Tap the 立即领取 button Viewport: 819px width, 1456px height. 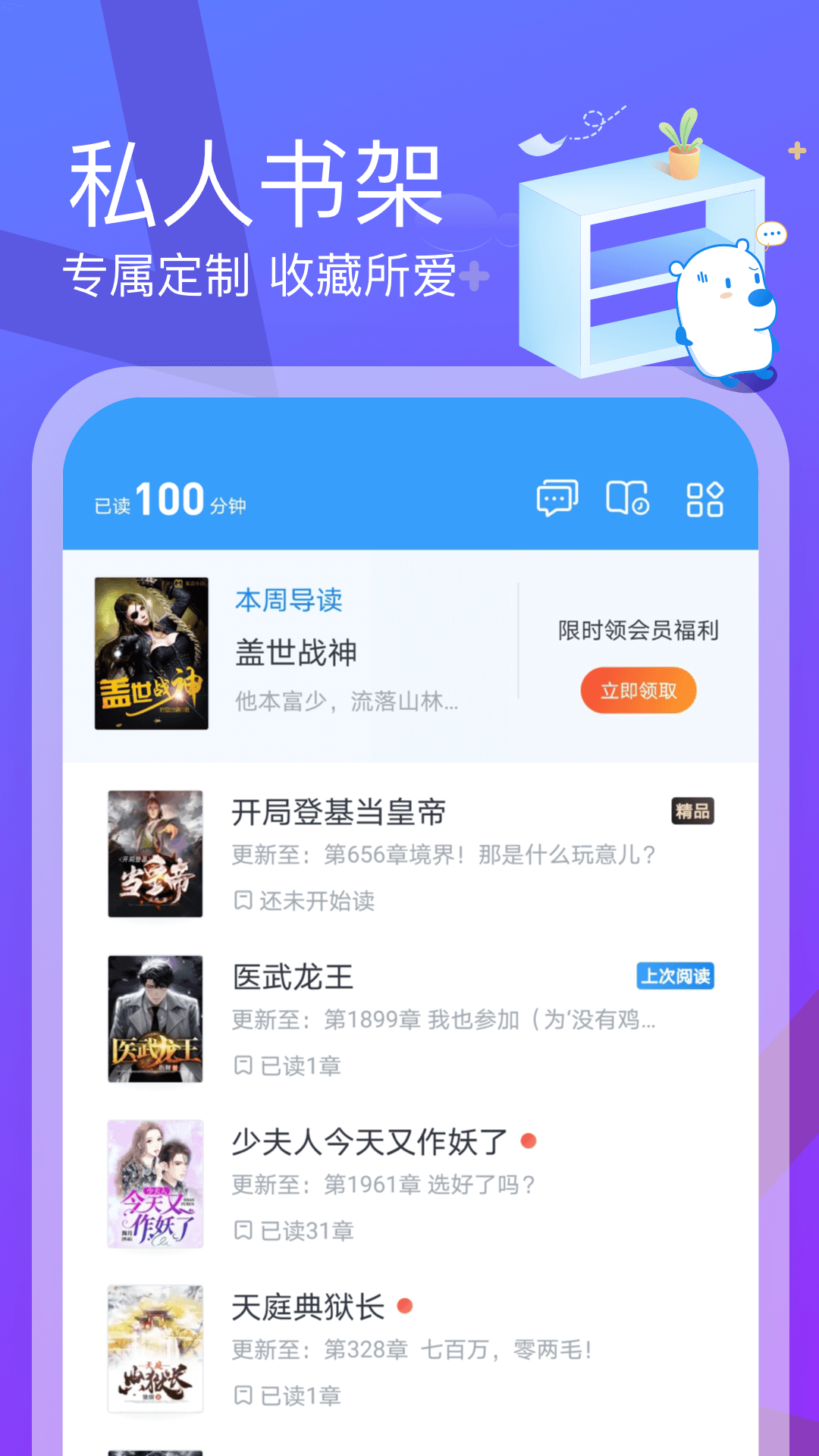(x=638, y=691)
